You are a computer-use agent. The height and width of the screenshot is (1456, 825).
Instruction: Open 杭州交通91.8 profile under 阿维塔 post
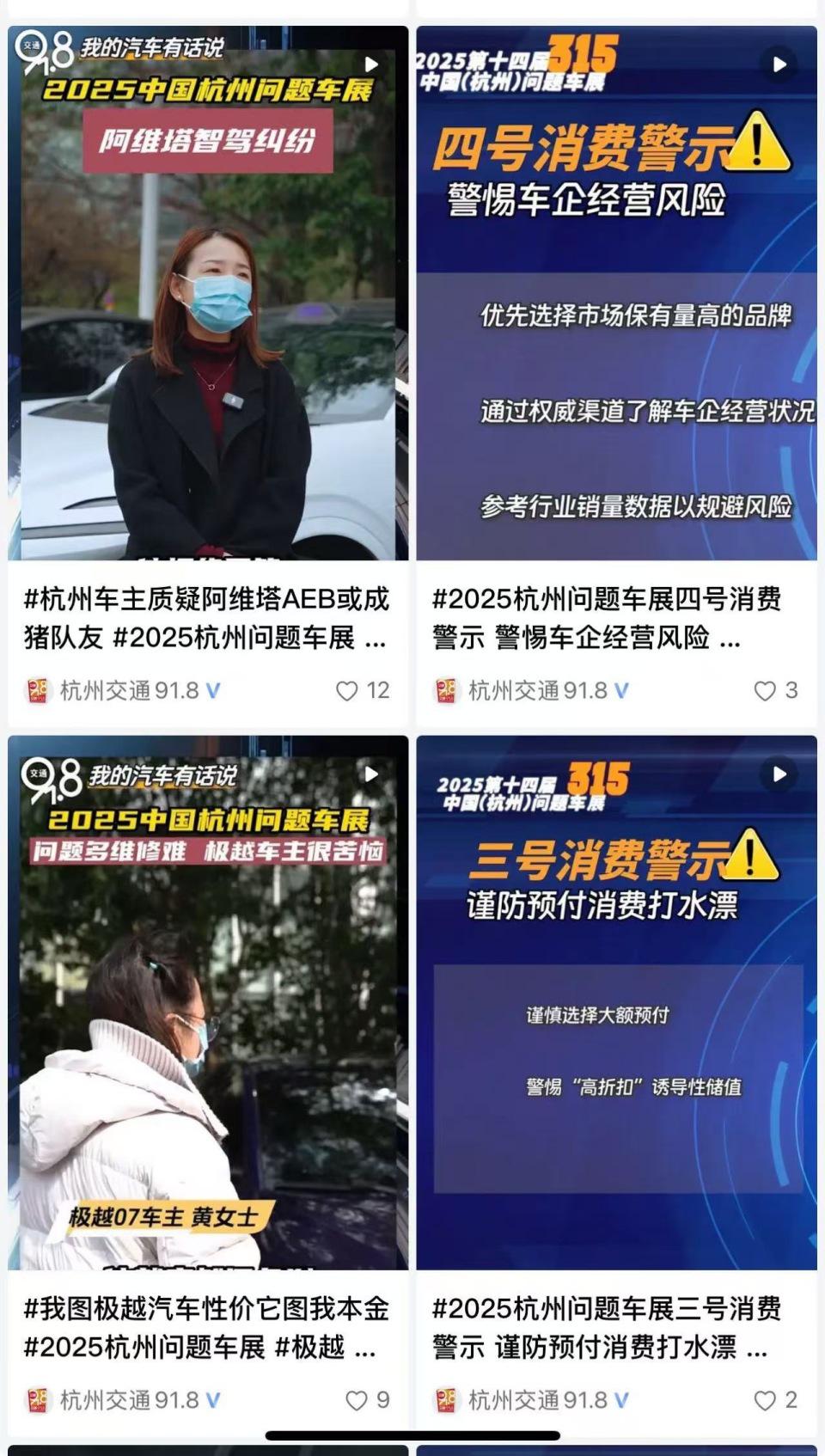129,691
